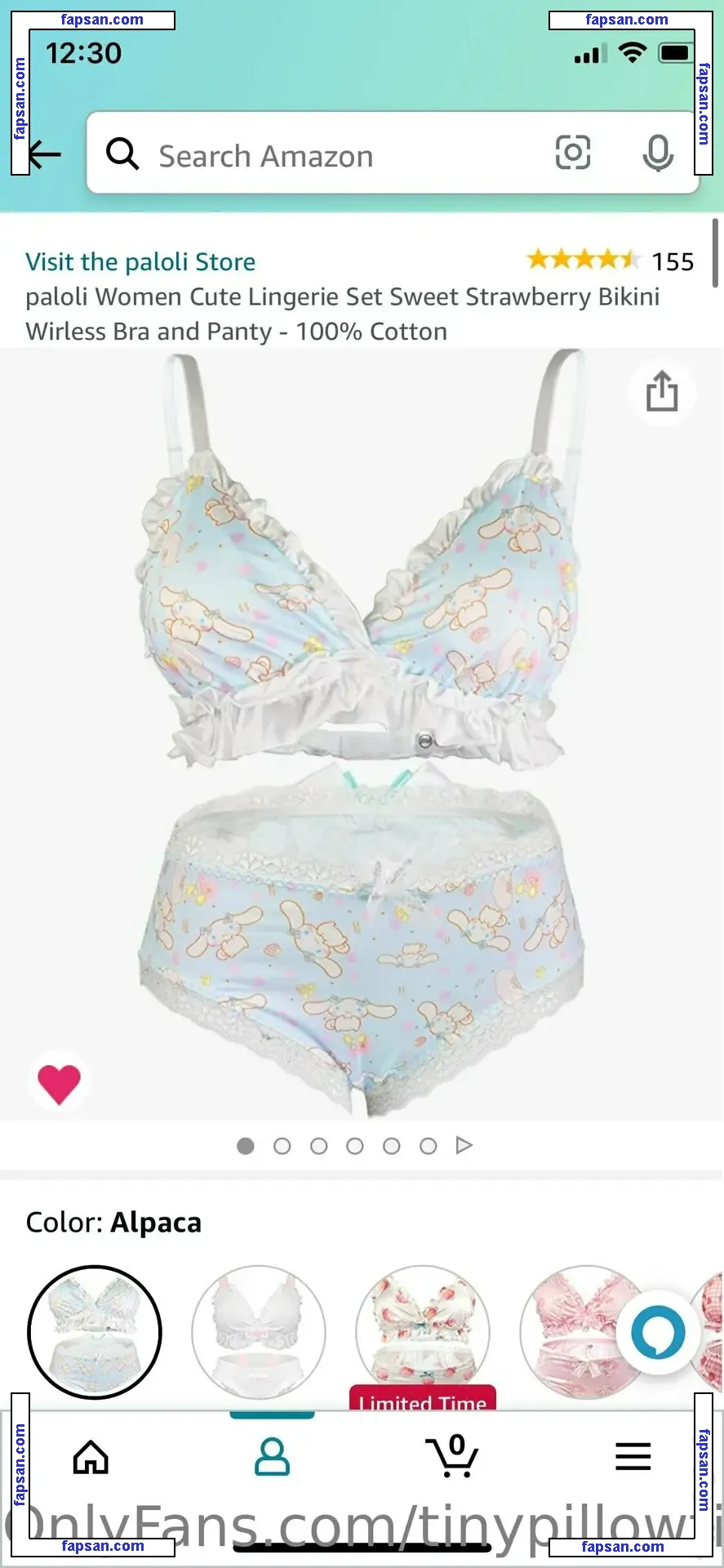Screen dimensions: 724x1568
Task: Open camera lens search
Action: pyautogui.click(x=573, y=153)
